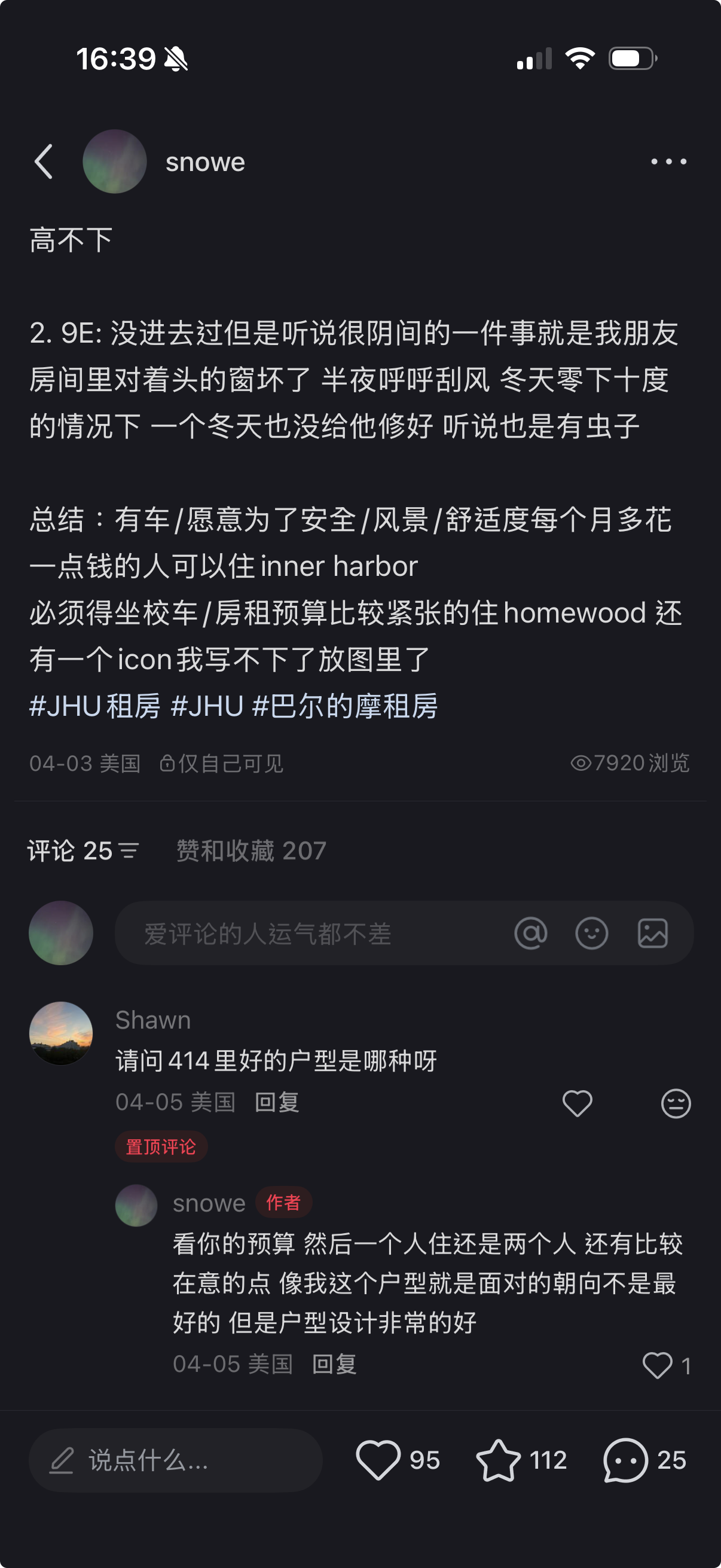721x1568 pixels.
Task: Open the comment sort options icon
Action: tap(130, 851)
